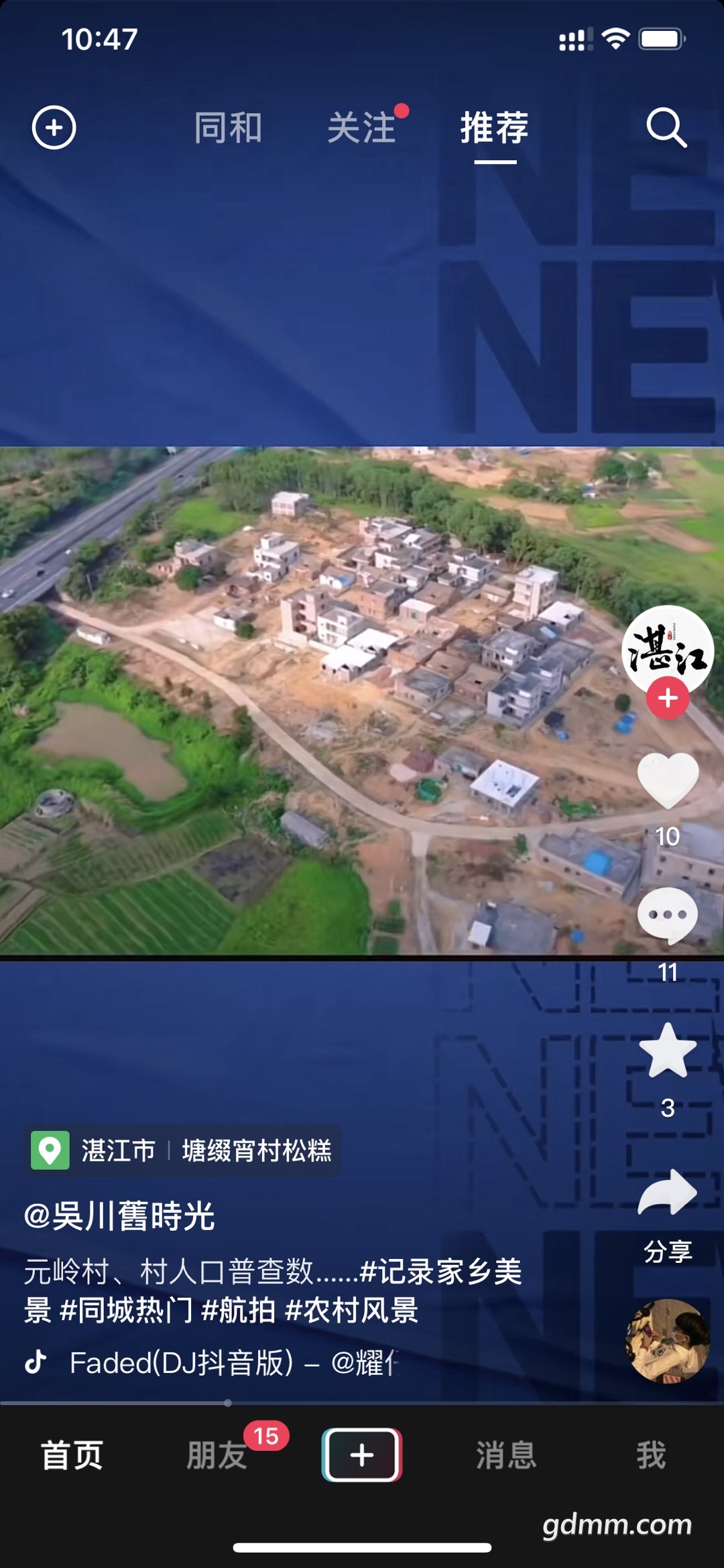Open the 湛江市 塘缀宵村松糕 location tag
The height and width of the screenshot is (1568, 724).
click(182, 1150)
